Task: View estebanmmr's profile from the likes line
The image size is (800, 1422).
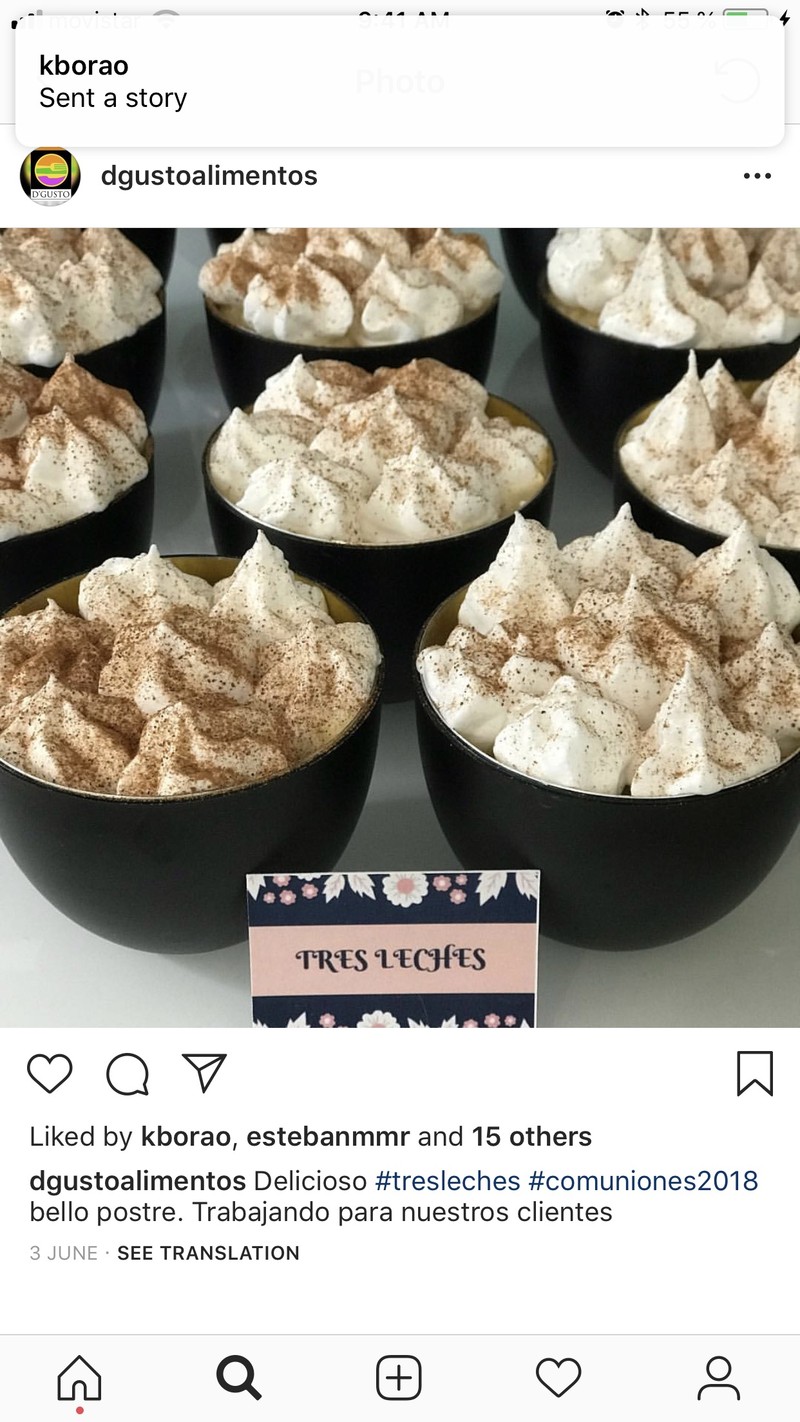Action: pyautogui.click(x=327, y=1137)
